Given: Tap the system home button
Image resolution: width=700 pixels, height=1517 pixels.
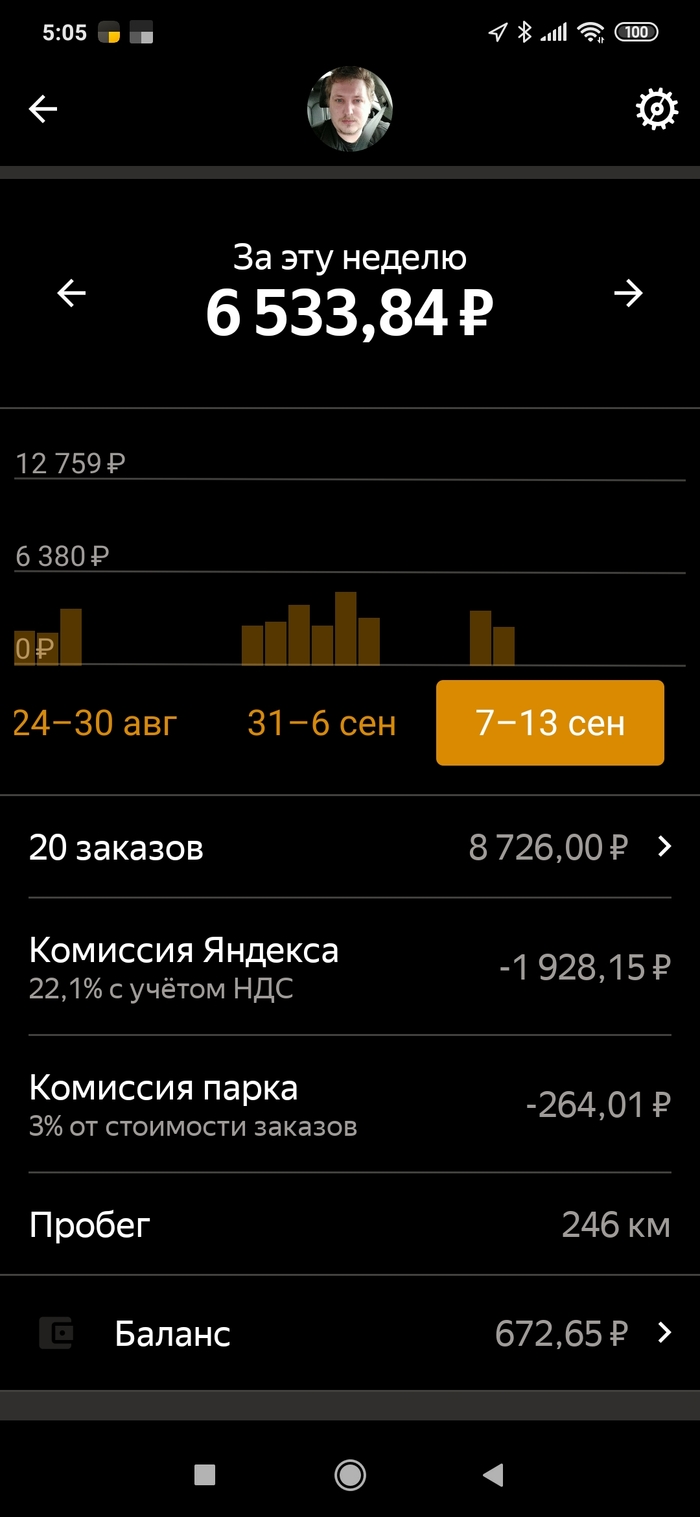Looking at the screenshot, I should pyautogui.click(x=350, y=1475).
